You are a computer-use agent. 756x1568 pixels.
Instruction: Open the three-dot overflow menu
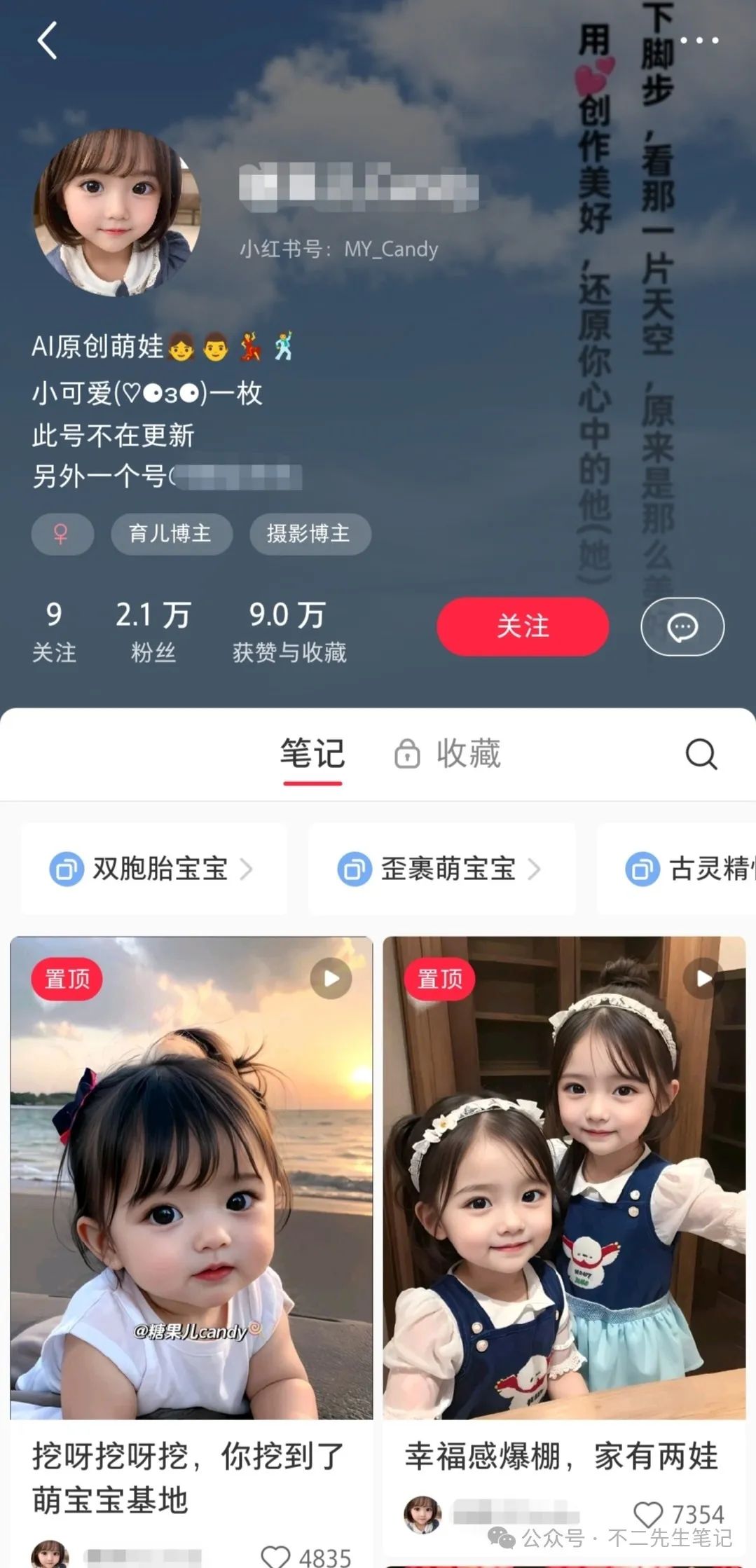pyautogui.click(x=699, y=41)
